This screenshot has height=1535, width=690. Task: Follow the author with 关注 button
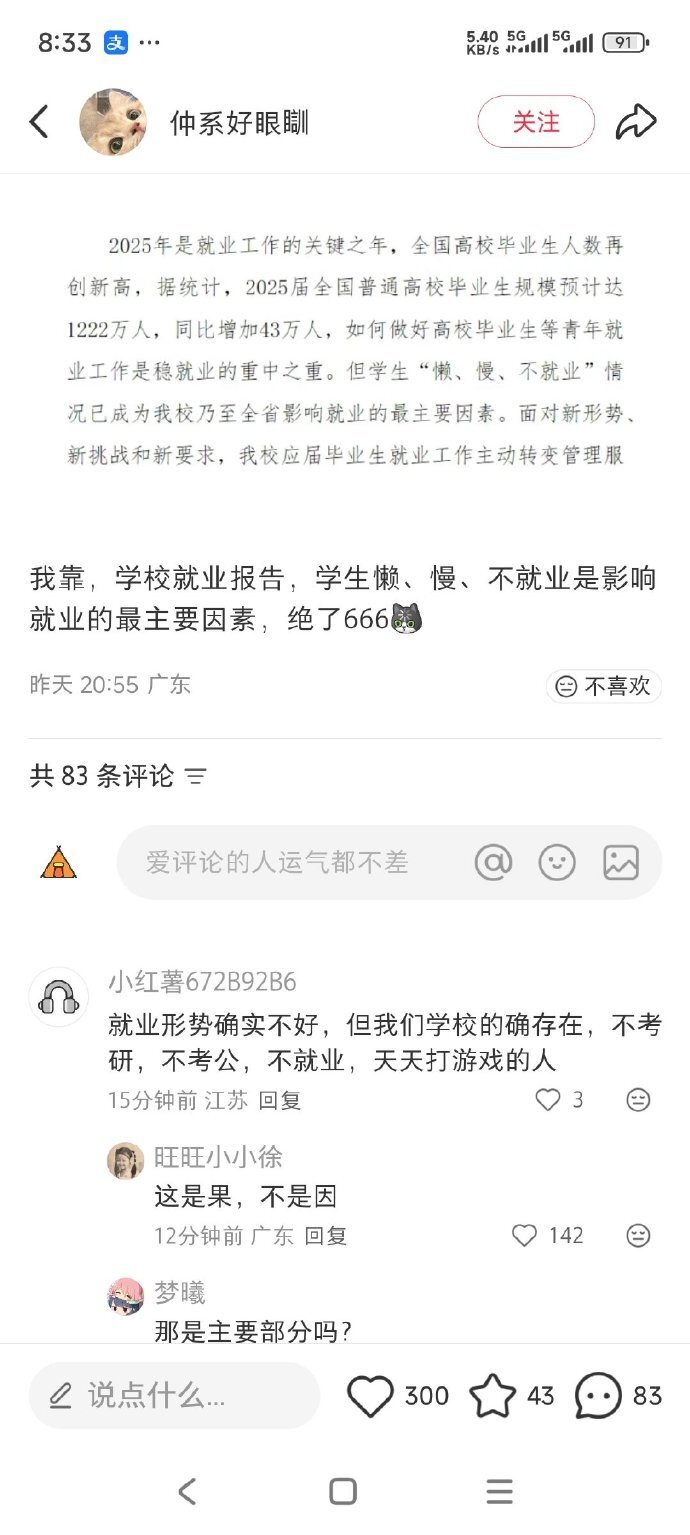point(536,122)
